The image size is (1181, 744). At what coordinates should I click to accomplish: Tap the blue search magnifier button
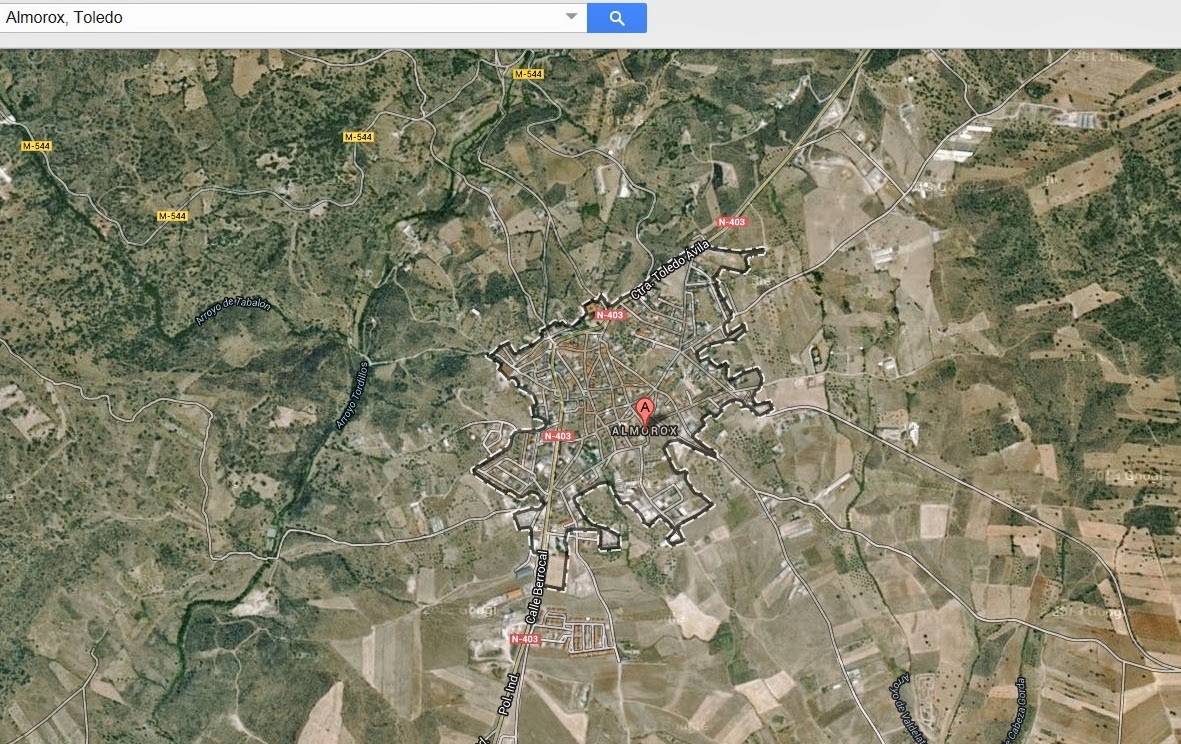click(x=617, y=18)
